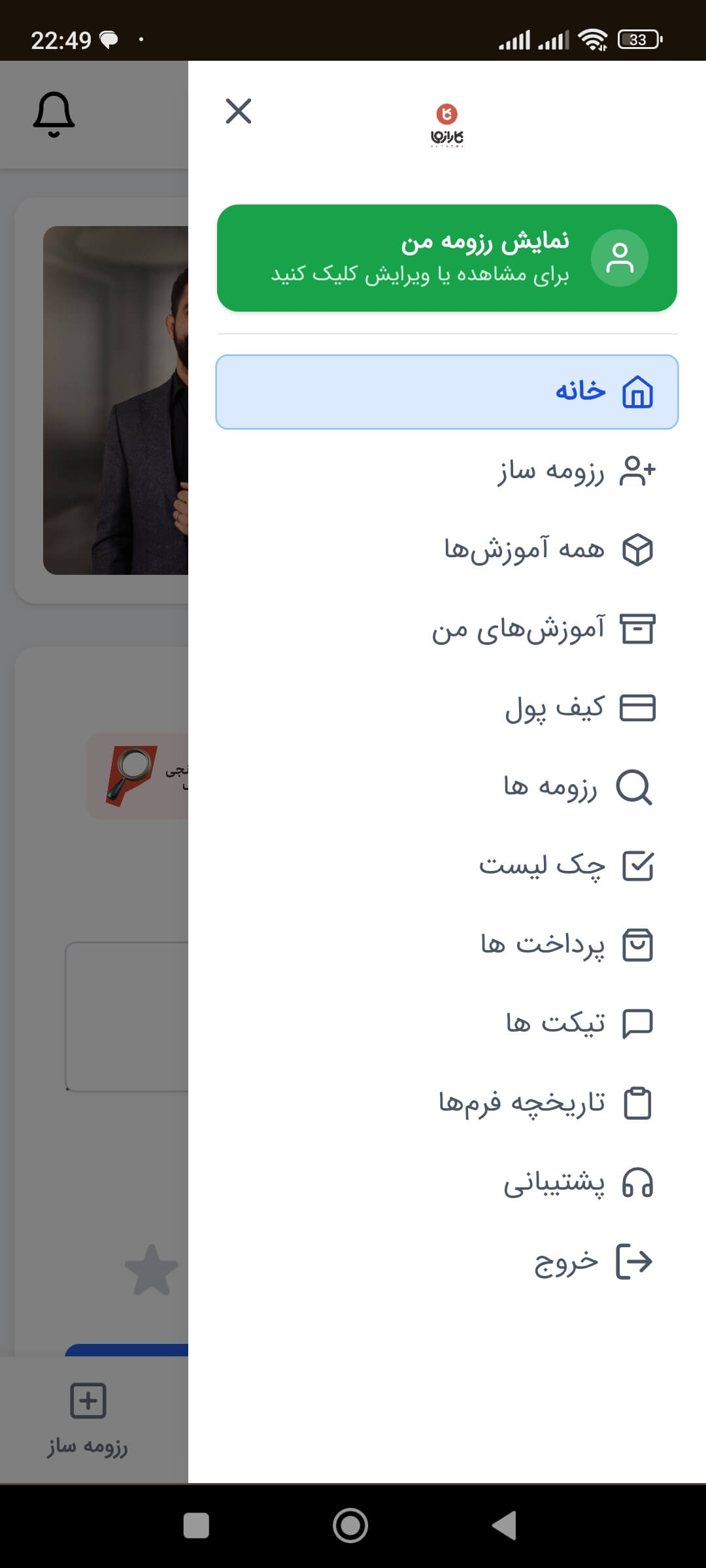
Task: Open the نمایش رزومه من green card
Action: (x=446, y=258)
